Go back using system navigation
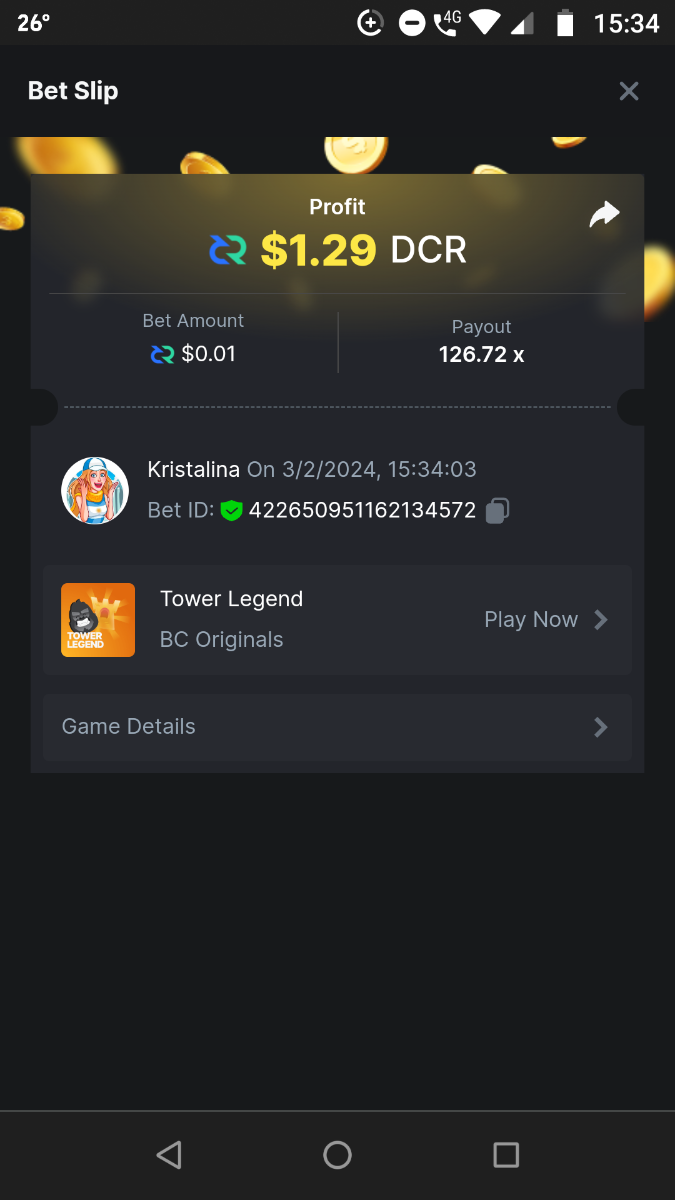This screenshot has height=1200, width=675. click(169, 1155)
